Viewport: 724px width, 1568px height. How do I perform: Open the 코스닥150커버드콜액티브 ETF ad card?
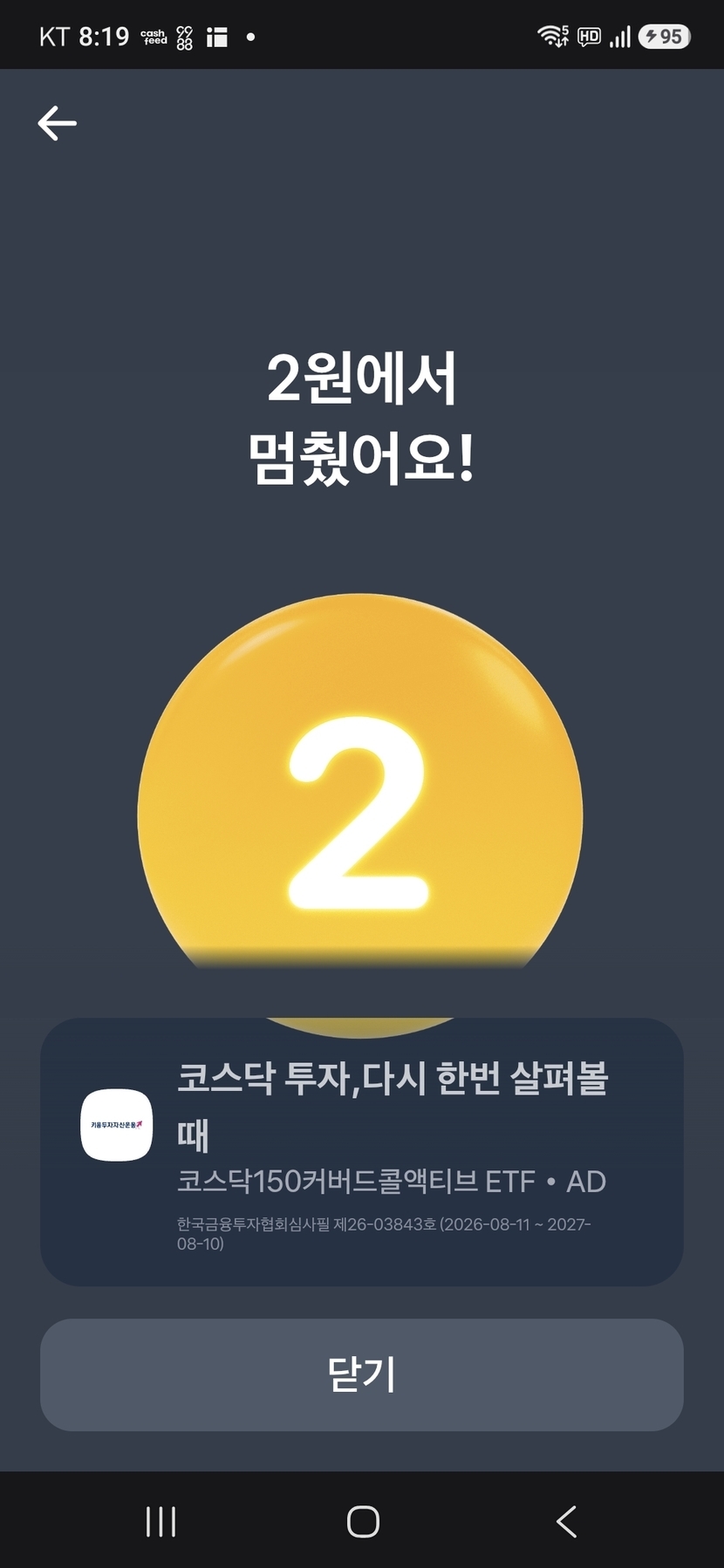(362, 1151)
